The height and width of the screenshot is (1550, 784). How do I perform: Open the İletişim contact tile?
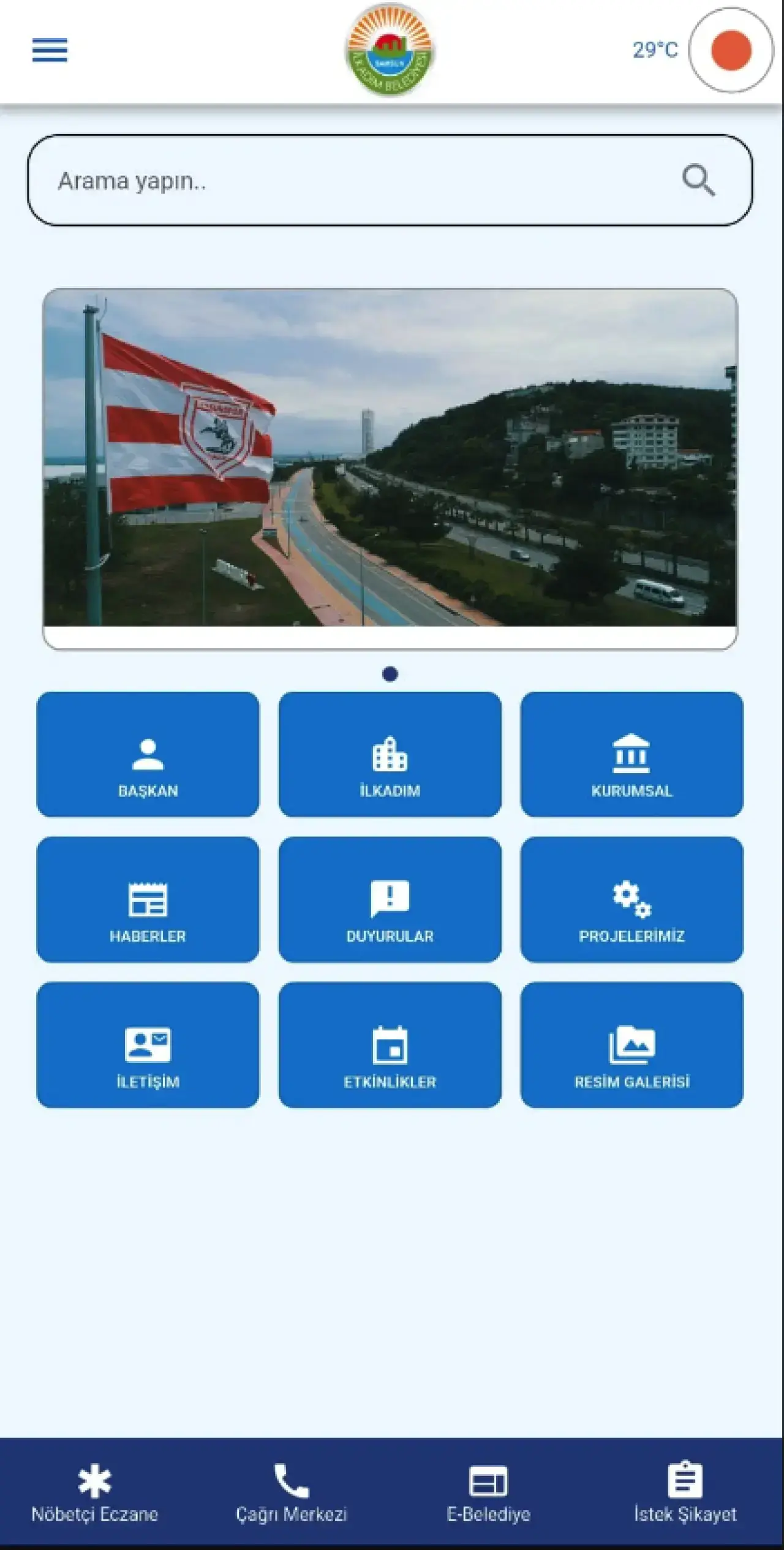click(148, 1045)
